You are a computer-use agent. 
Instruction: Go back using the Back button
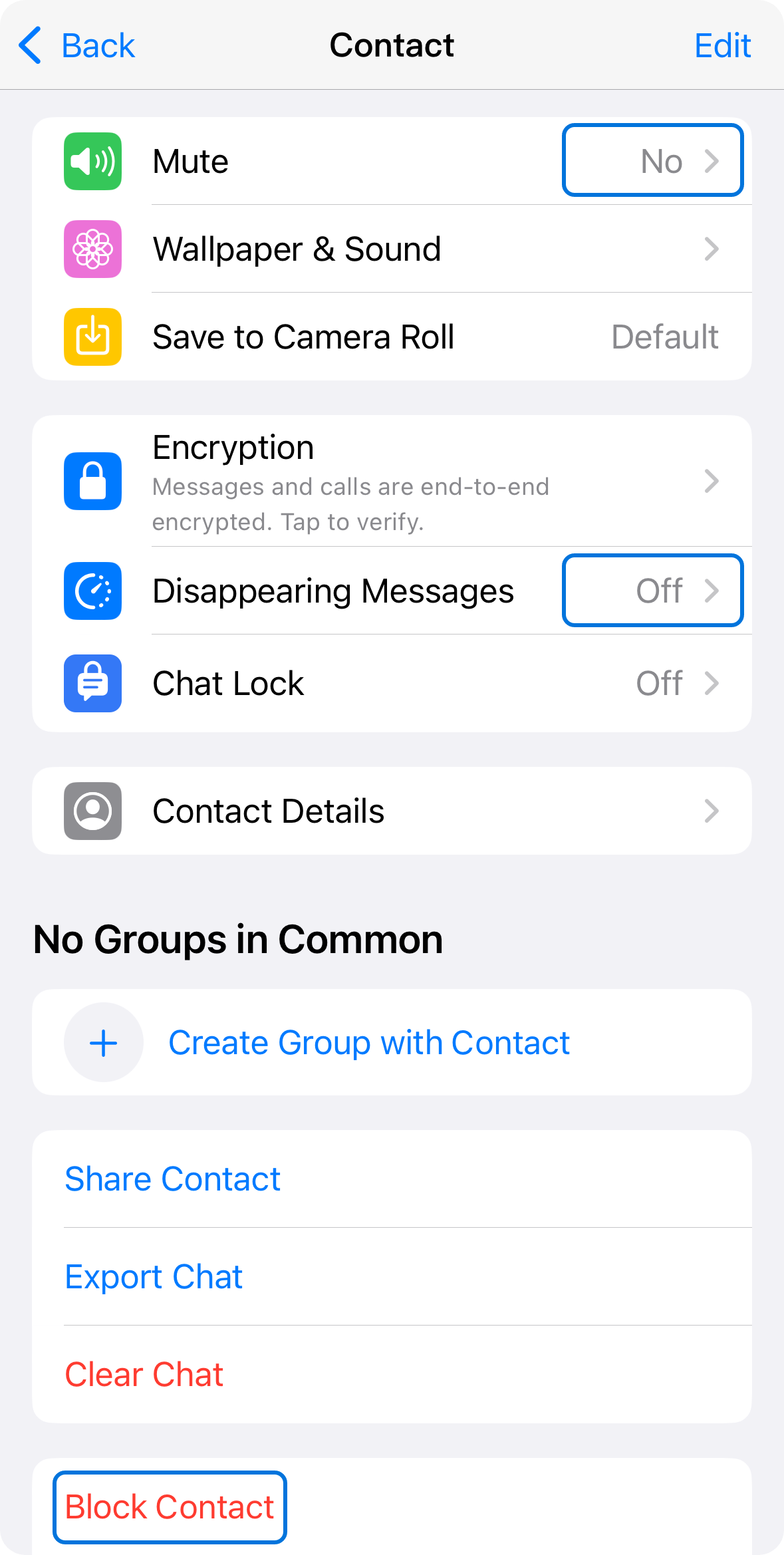[76, 46]
